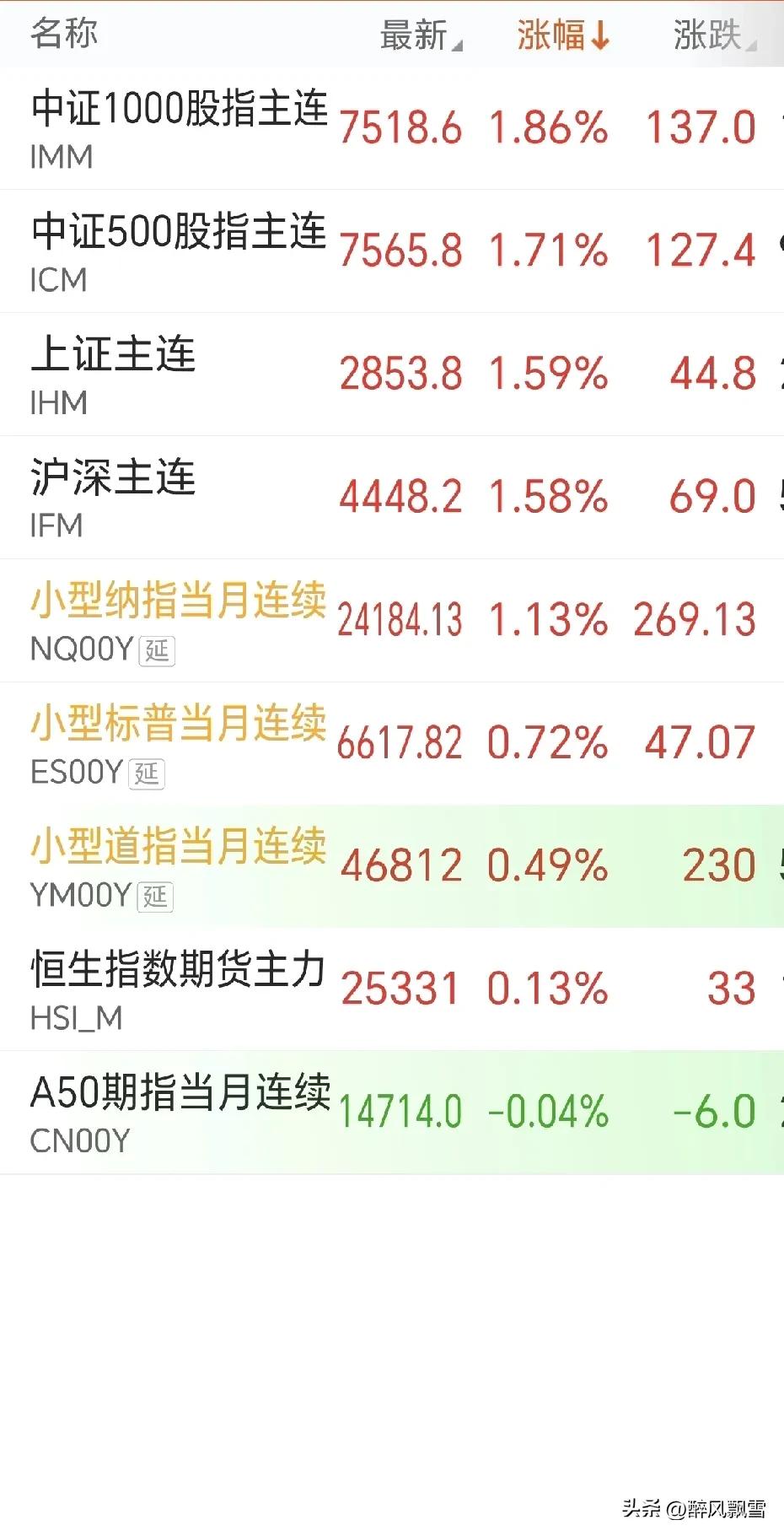View 小型道指当月连续 YM00Y details
This screenshot has height=1536, width=784.
(x=179, y=867)
